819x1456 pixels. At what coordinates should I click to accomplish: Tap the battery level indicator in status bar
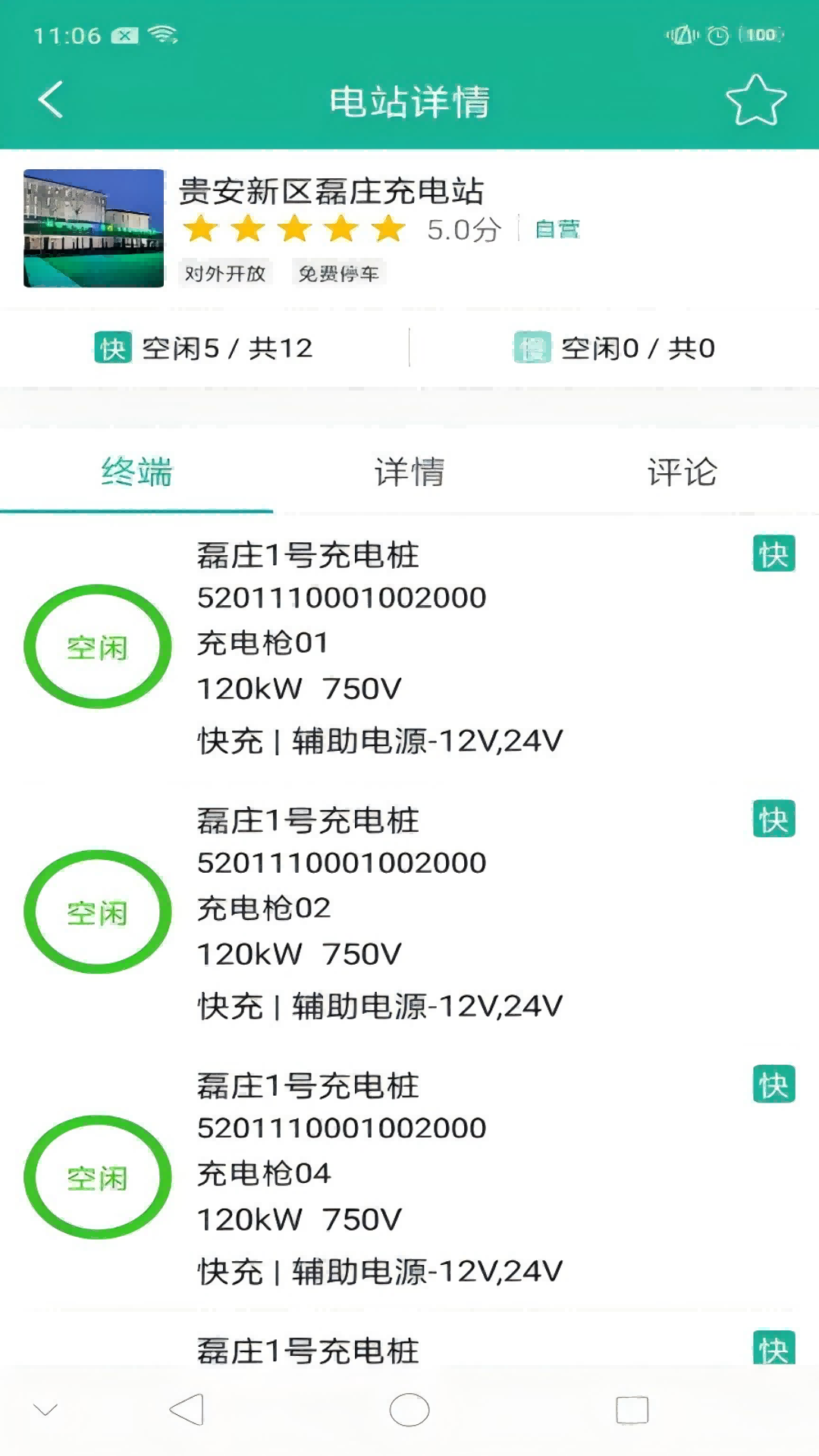(761, 34)
